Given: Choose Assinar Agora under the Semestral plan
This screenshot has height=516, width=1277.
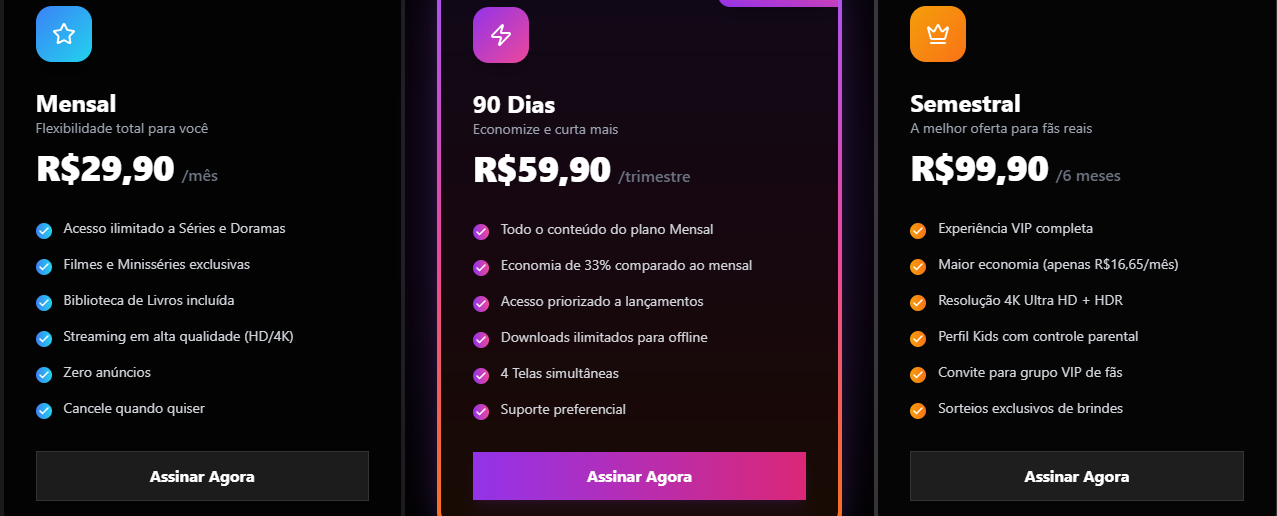Looking at the screenshot, I should coord(1076,476).
